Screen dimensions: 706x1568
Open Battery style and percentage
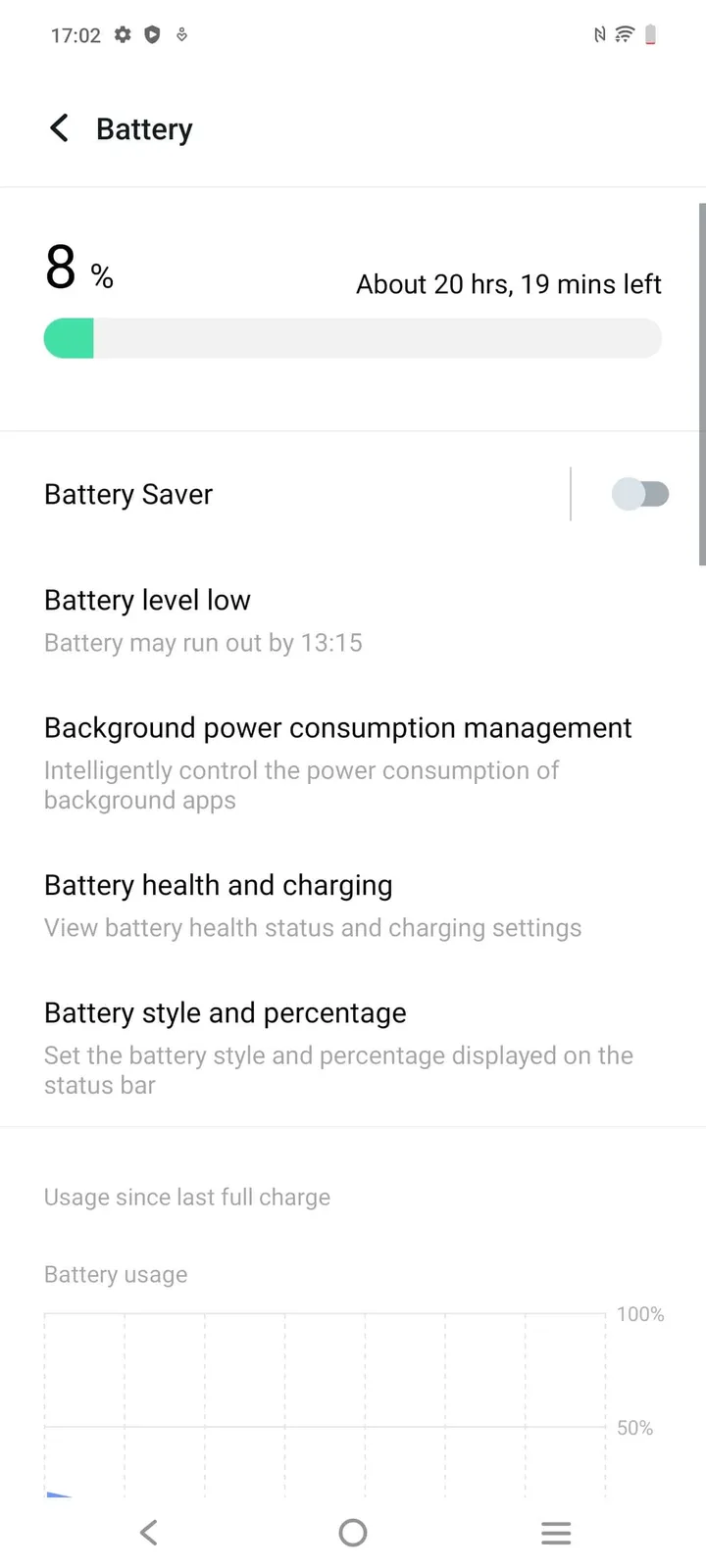[x=338, y=1047]
